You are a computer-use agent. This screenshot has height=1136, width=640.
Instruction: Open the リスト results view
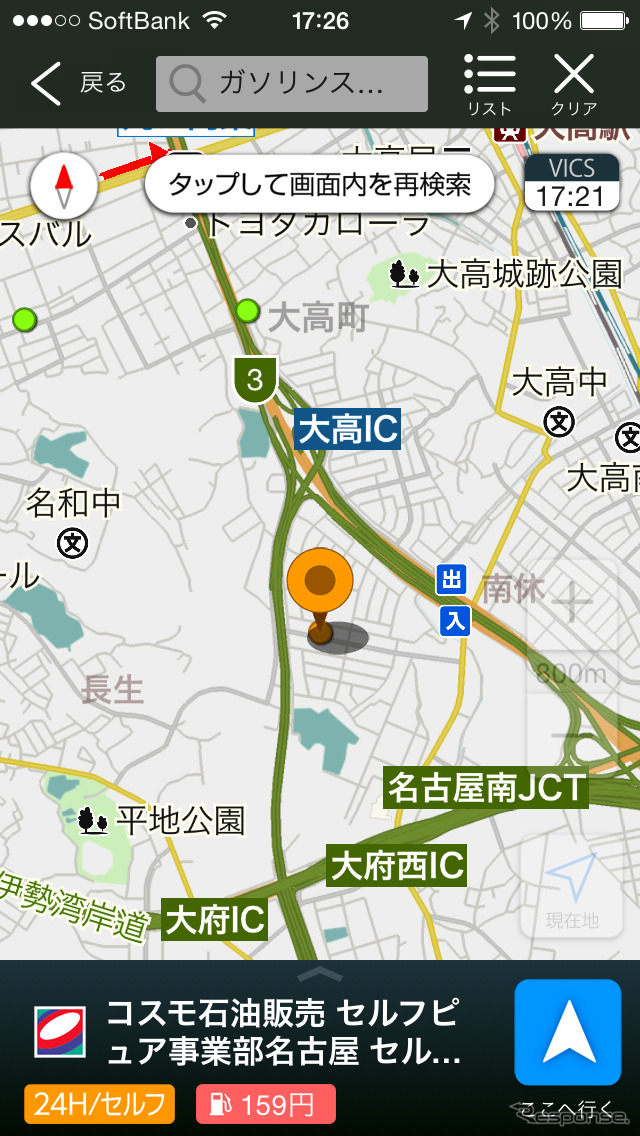[x=489, y=85]
